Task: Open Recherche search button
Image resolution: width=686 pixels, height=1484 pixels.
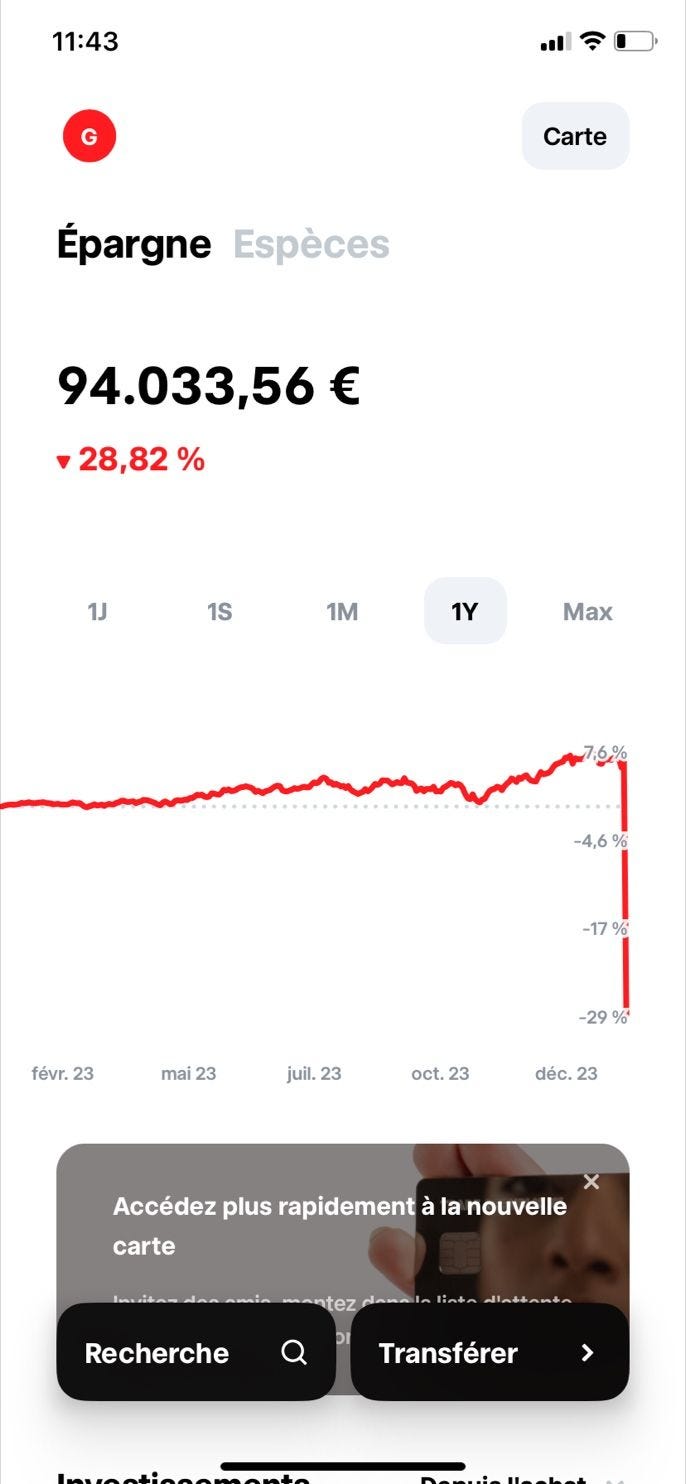Action: (x=196, y=1352)
